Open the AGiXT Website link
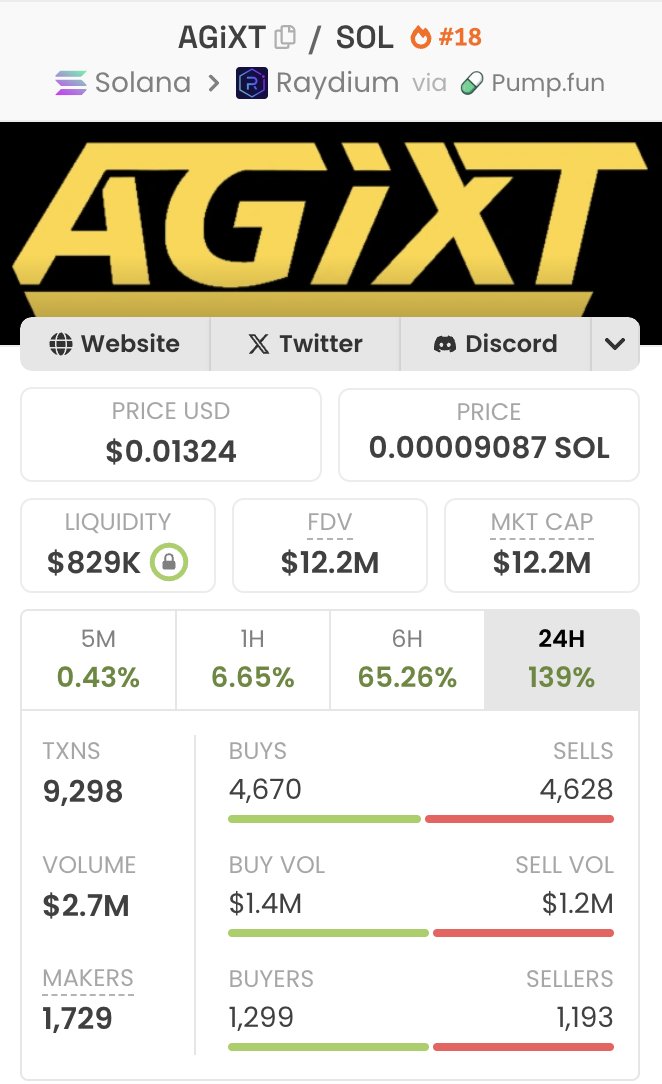 click(x=115, y=344)
